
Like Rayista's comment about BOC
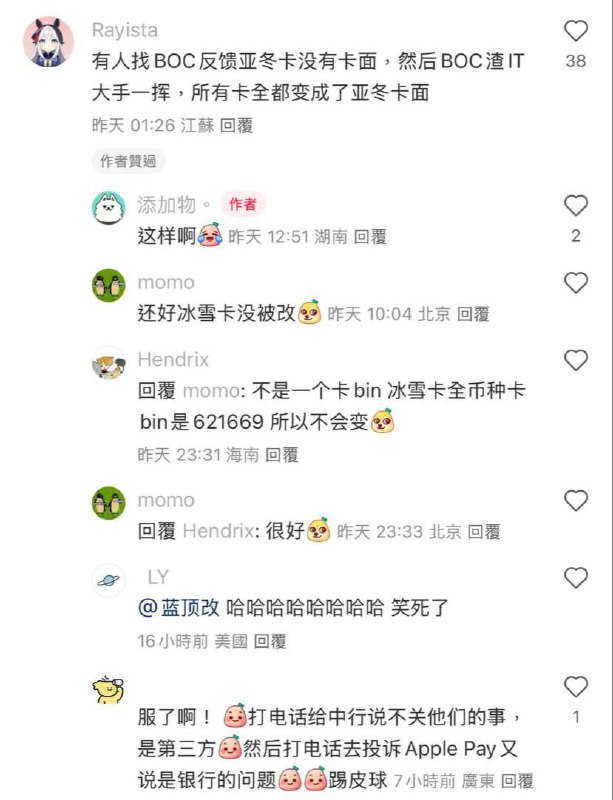pyautogui.click(x=575, y=32)
